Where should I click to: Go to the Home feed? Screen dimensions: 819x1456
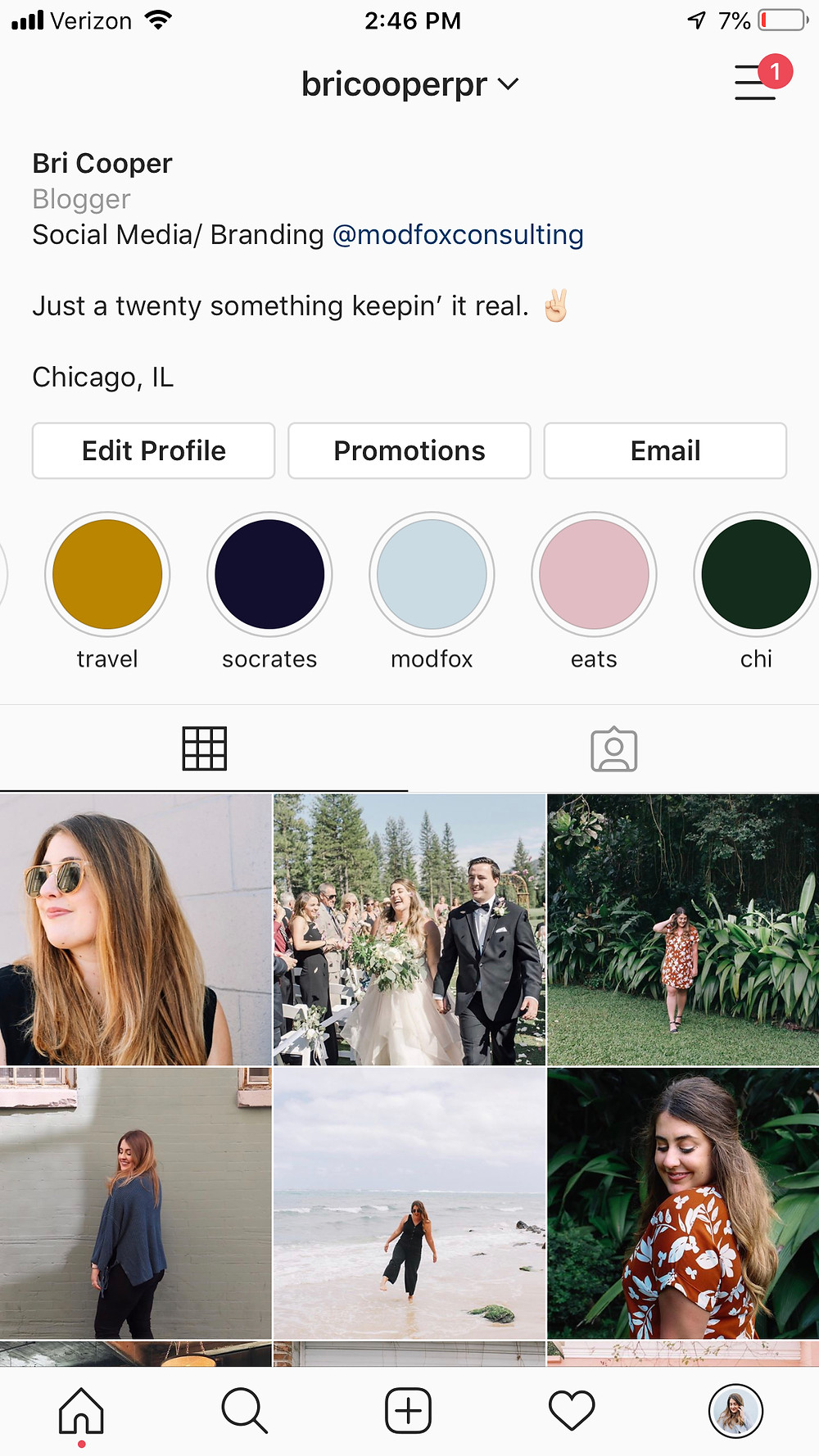pyautogui.click(x=81, y=1411)
